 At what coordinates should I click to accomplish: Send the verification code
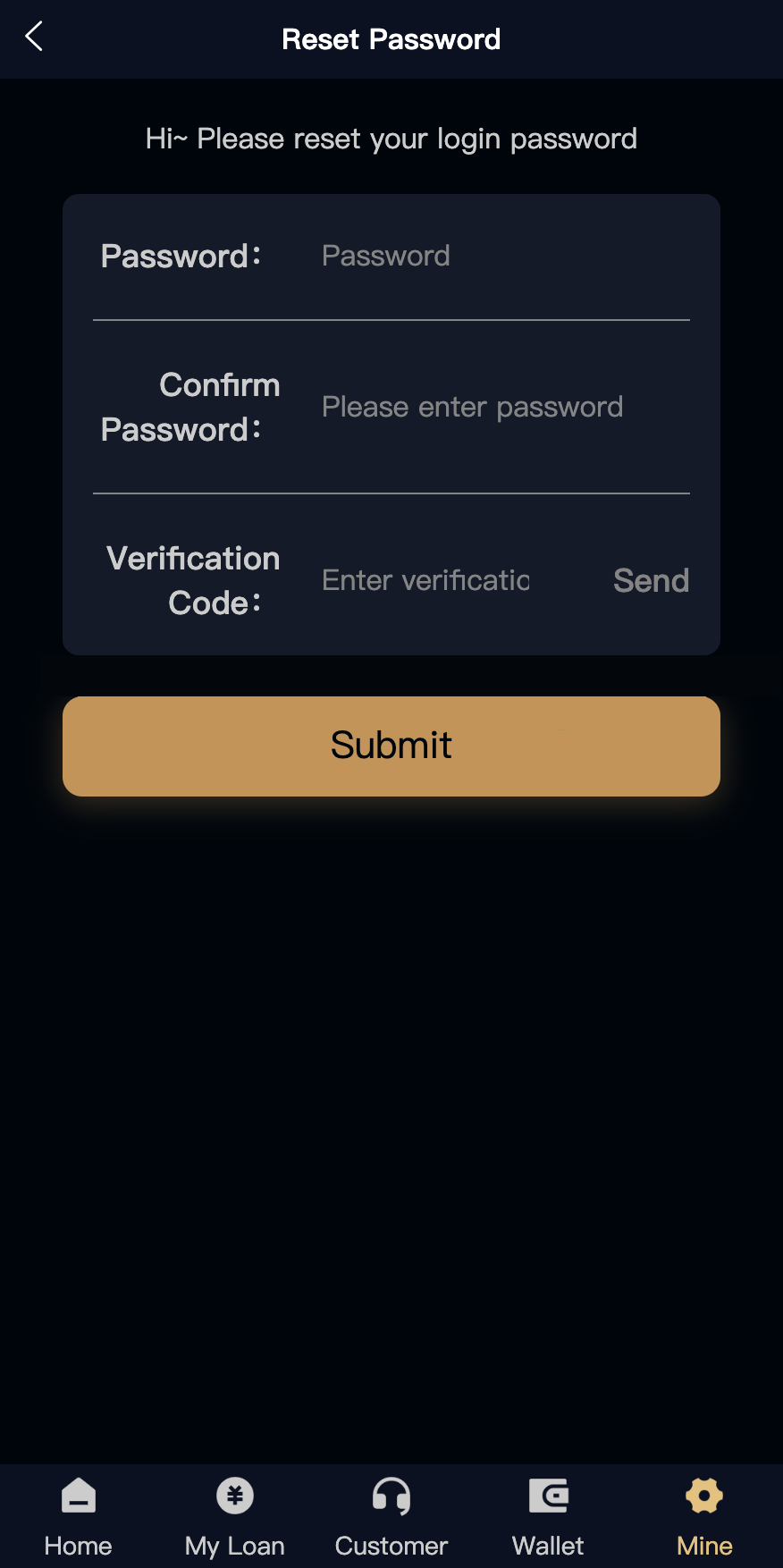651,581
